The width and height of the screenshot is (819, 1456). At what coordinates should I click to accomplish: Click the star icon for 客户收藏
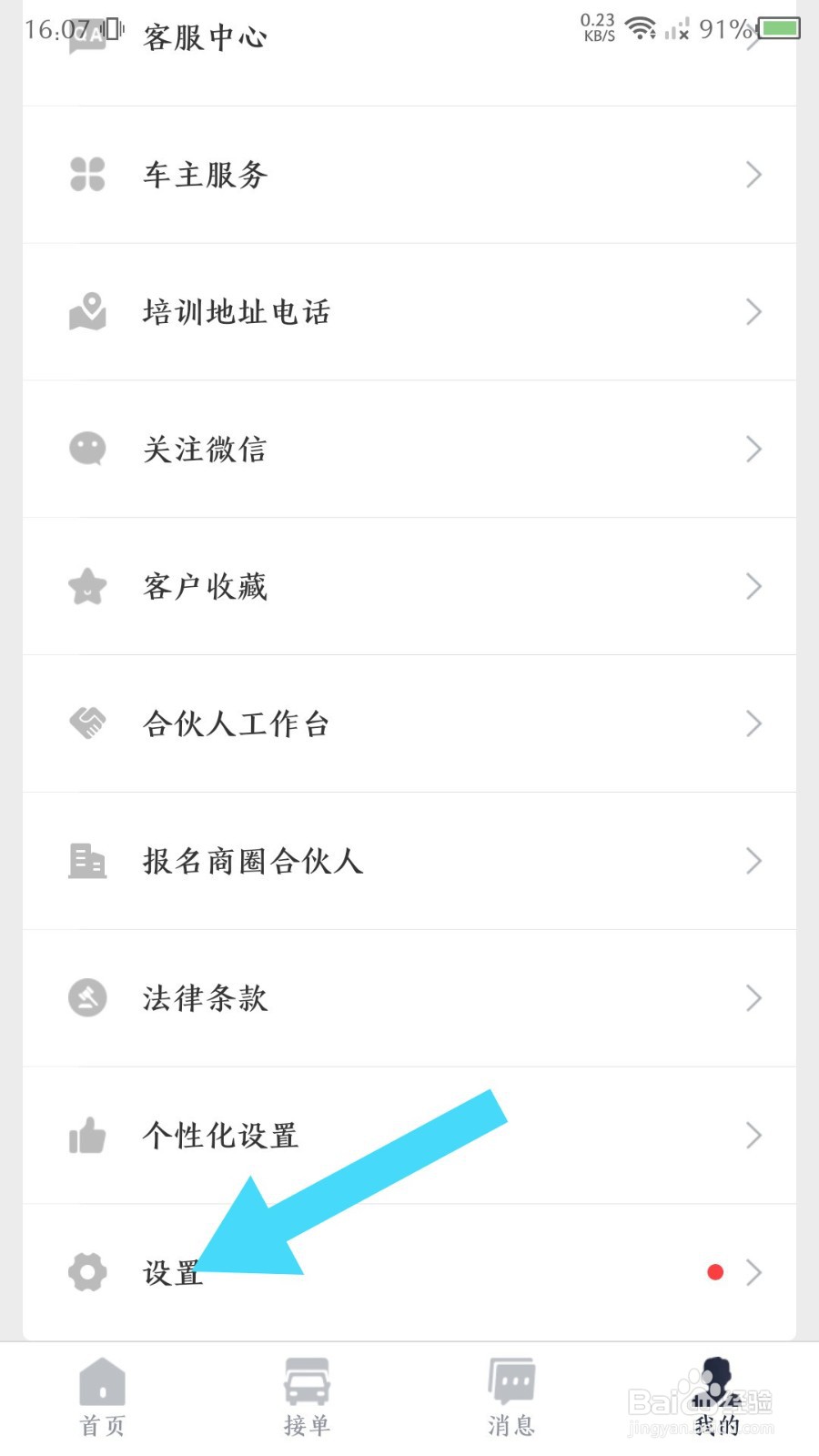(86, 587)
